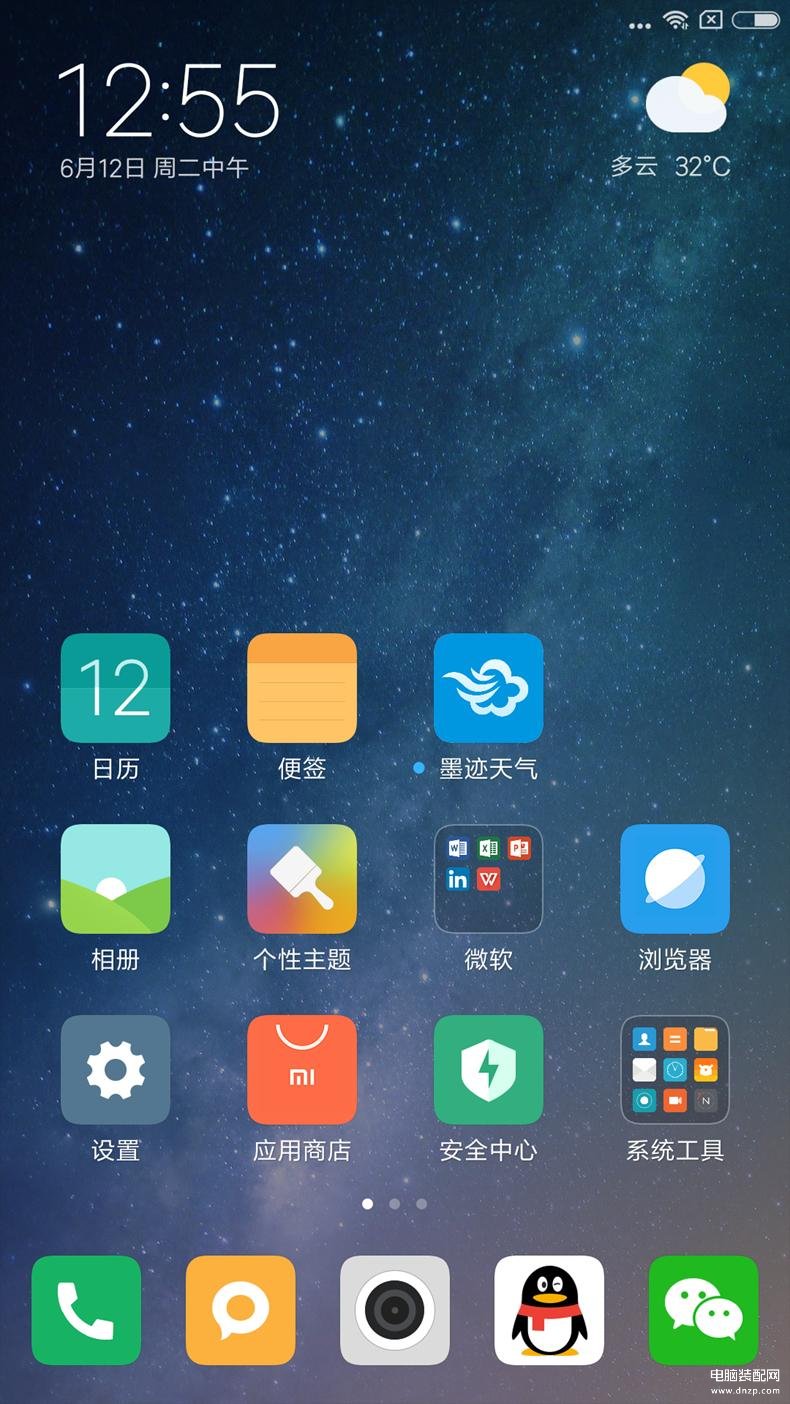Screen dimensions: 790x1404
Task: Open the orange messaging app in dock
Action: point(241,1310)
